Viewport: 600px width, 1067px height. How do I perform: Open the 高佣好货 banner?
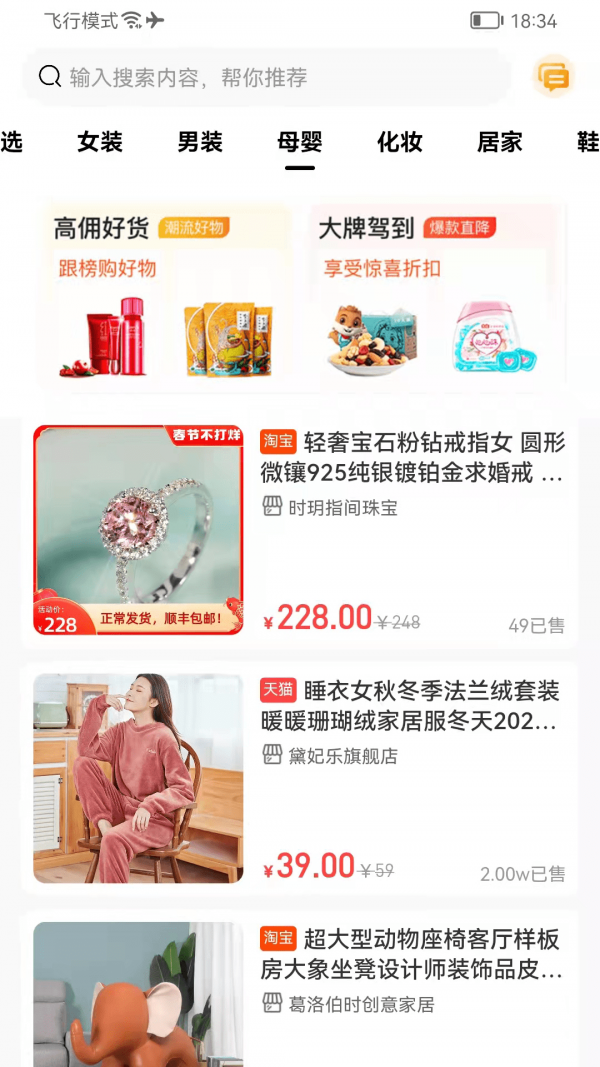[168, 297]
